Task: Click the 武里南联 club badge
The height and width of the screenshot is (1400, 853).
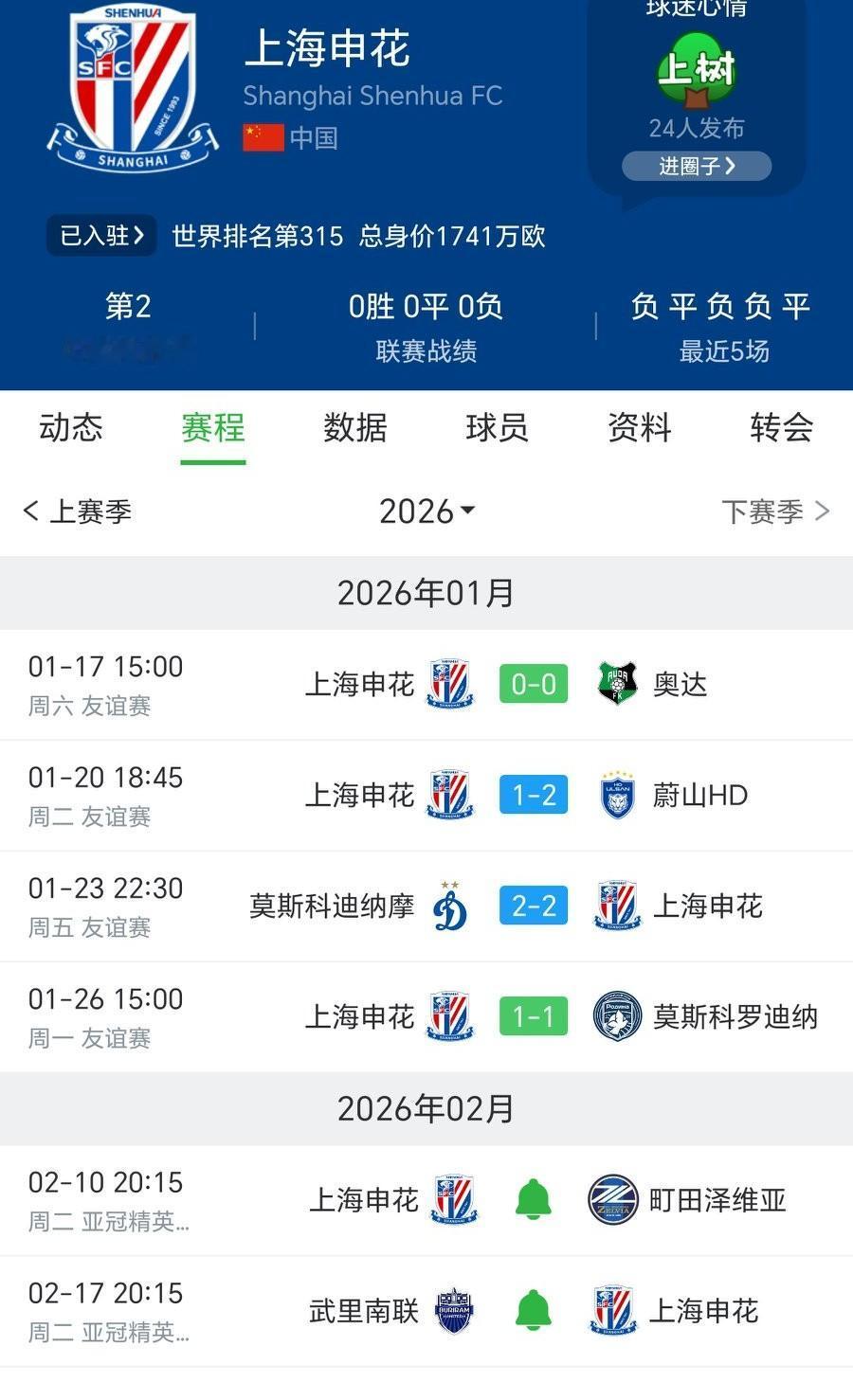Action: click(453, 1310)
